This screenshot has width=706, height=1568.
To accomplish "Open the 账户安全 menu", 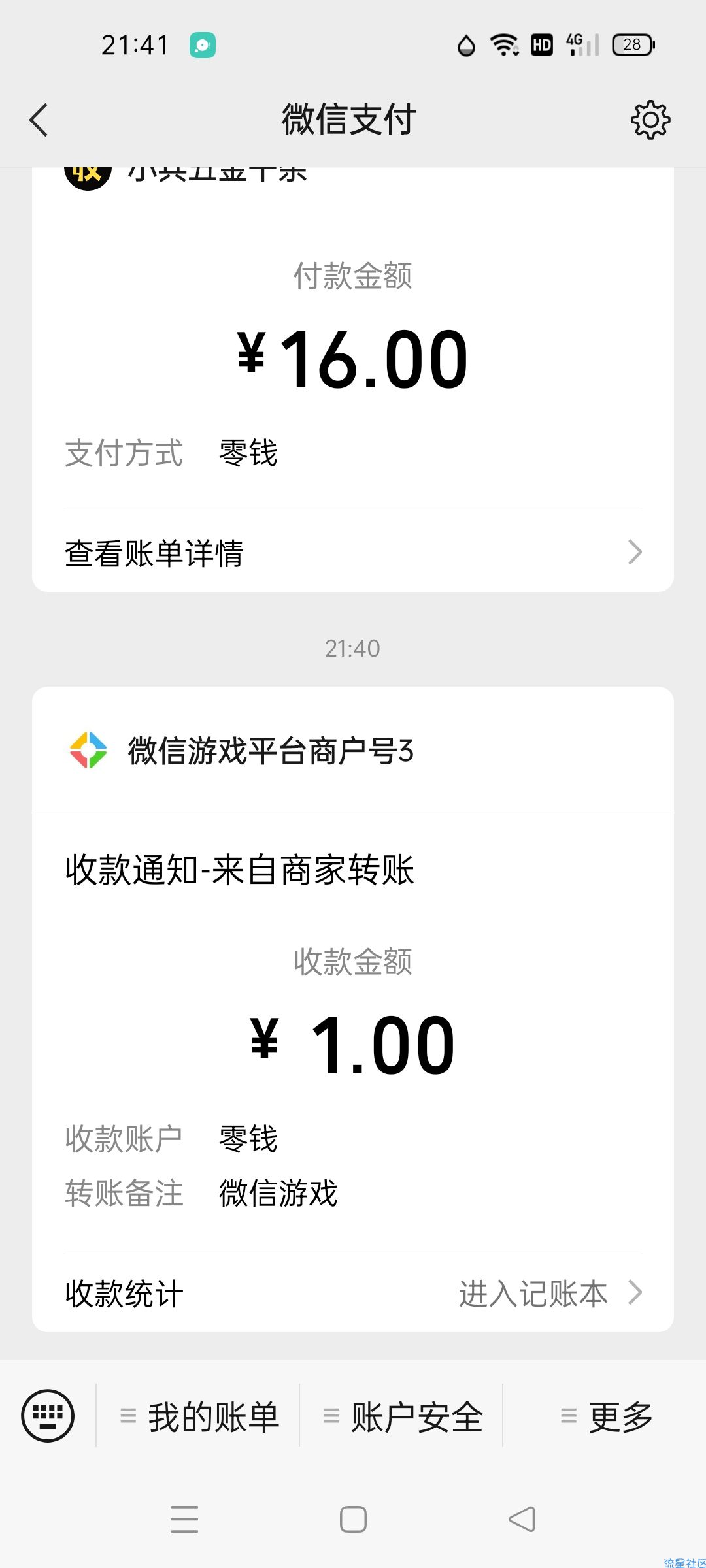I will (x=401, y=1416).
